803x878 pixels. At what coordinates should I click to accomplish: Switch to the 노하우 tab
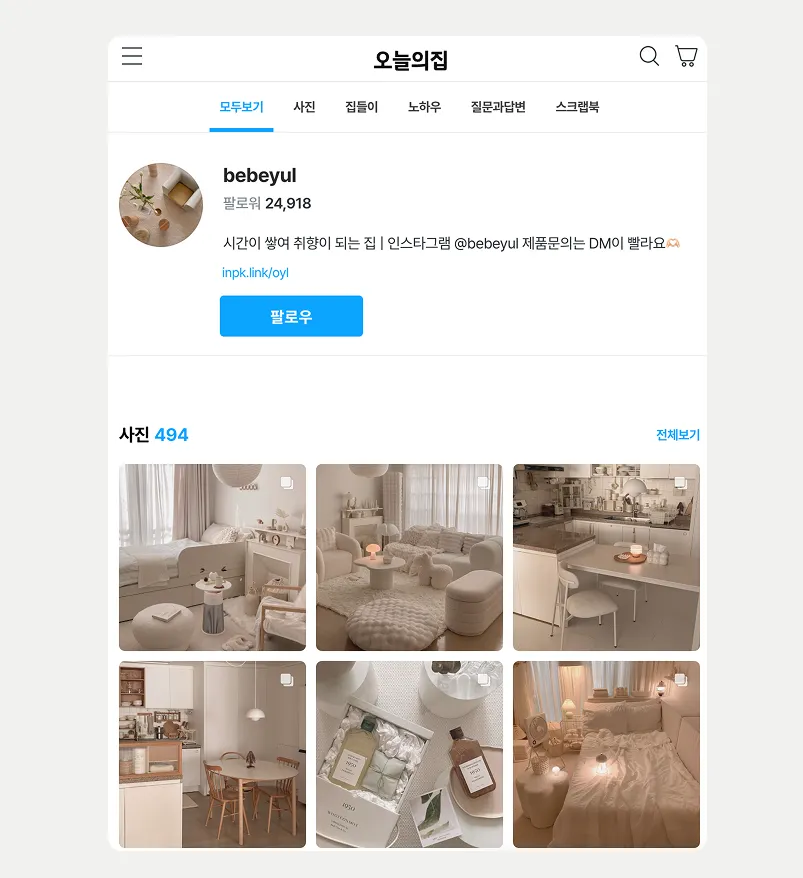coord(424,107)
